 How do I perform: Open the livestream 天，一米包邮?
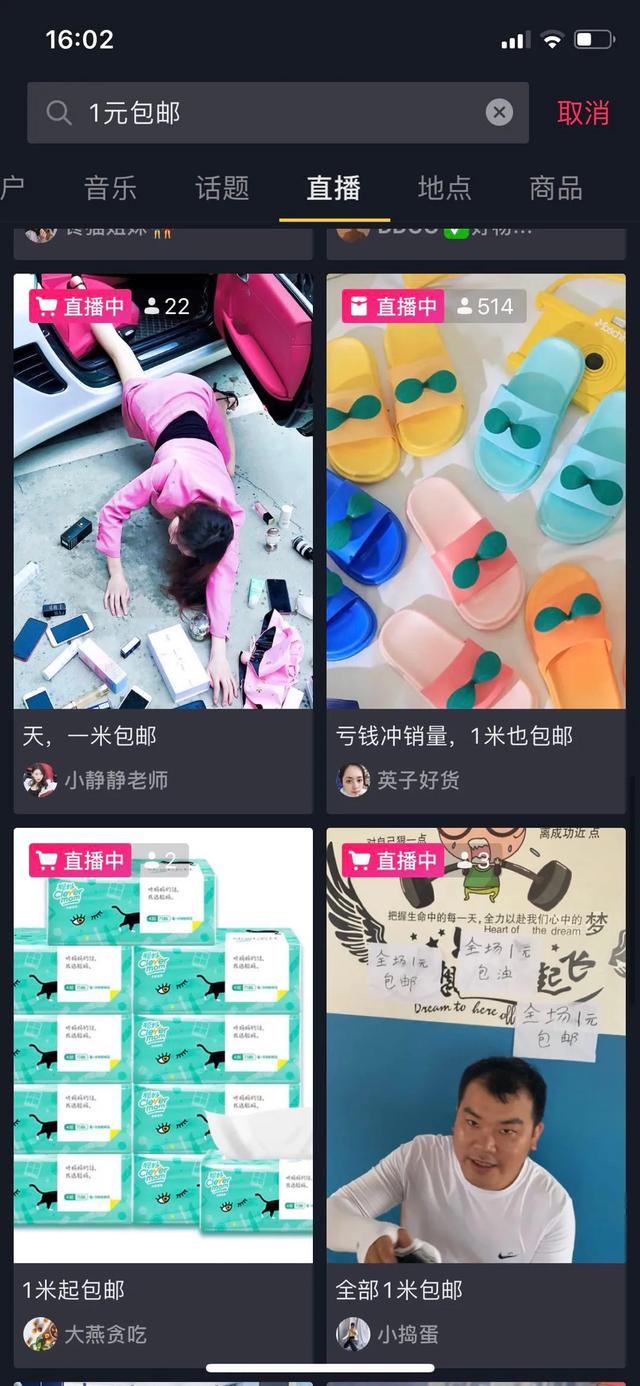coord(163,490)
